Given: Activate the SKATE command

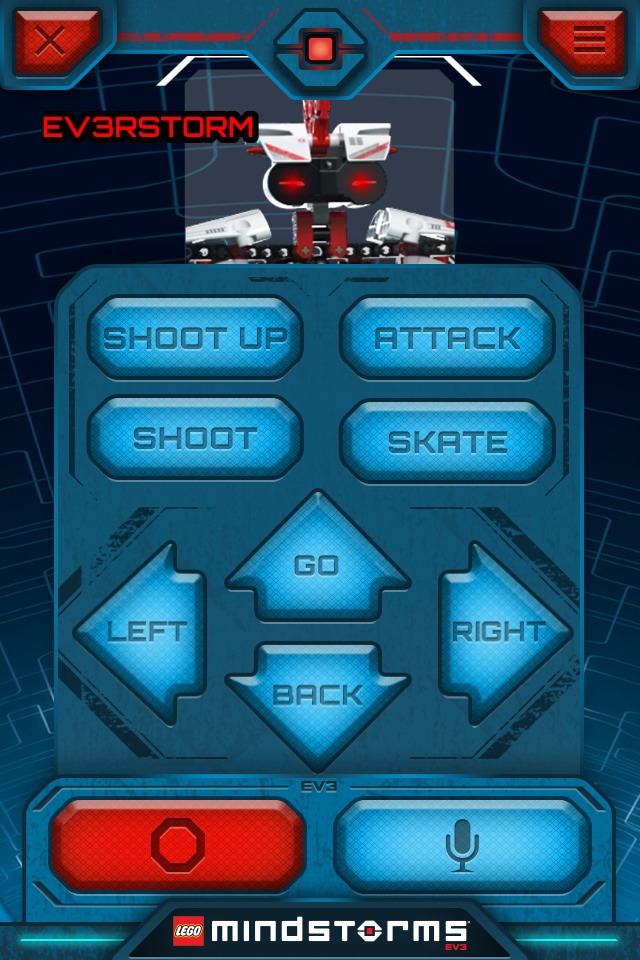Looking at the screenshot, I should (x=447, y=441).
